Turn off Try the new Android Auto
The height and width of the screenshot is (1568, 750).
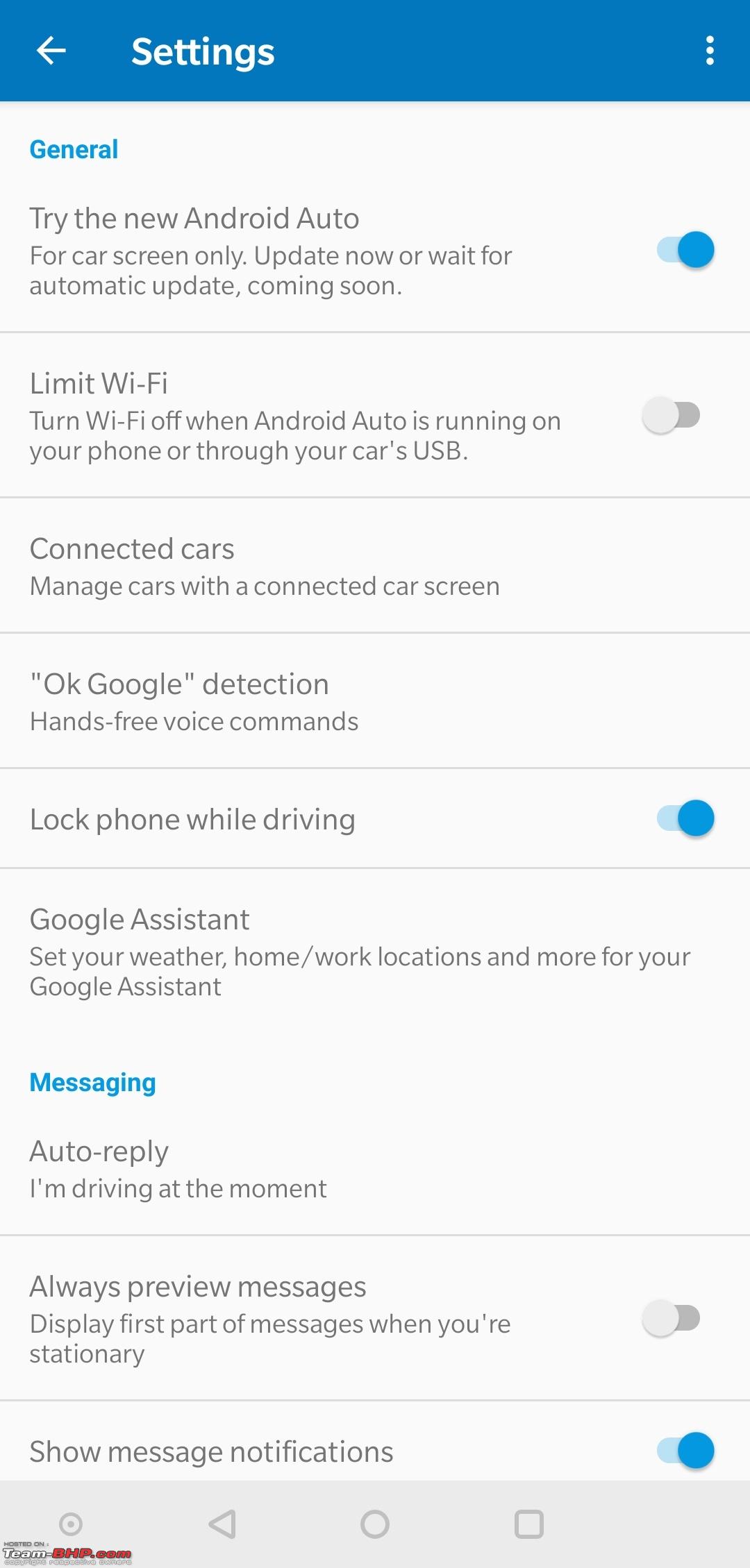(685, 250)
